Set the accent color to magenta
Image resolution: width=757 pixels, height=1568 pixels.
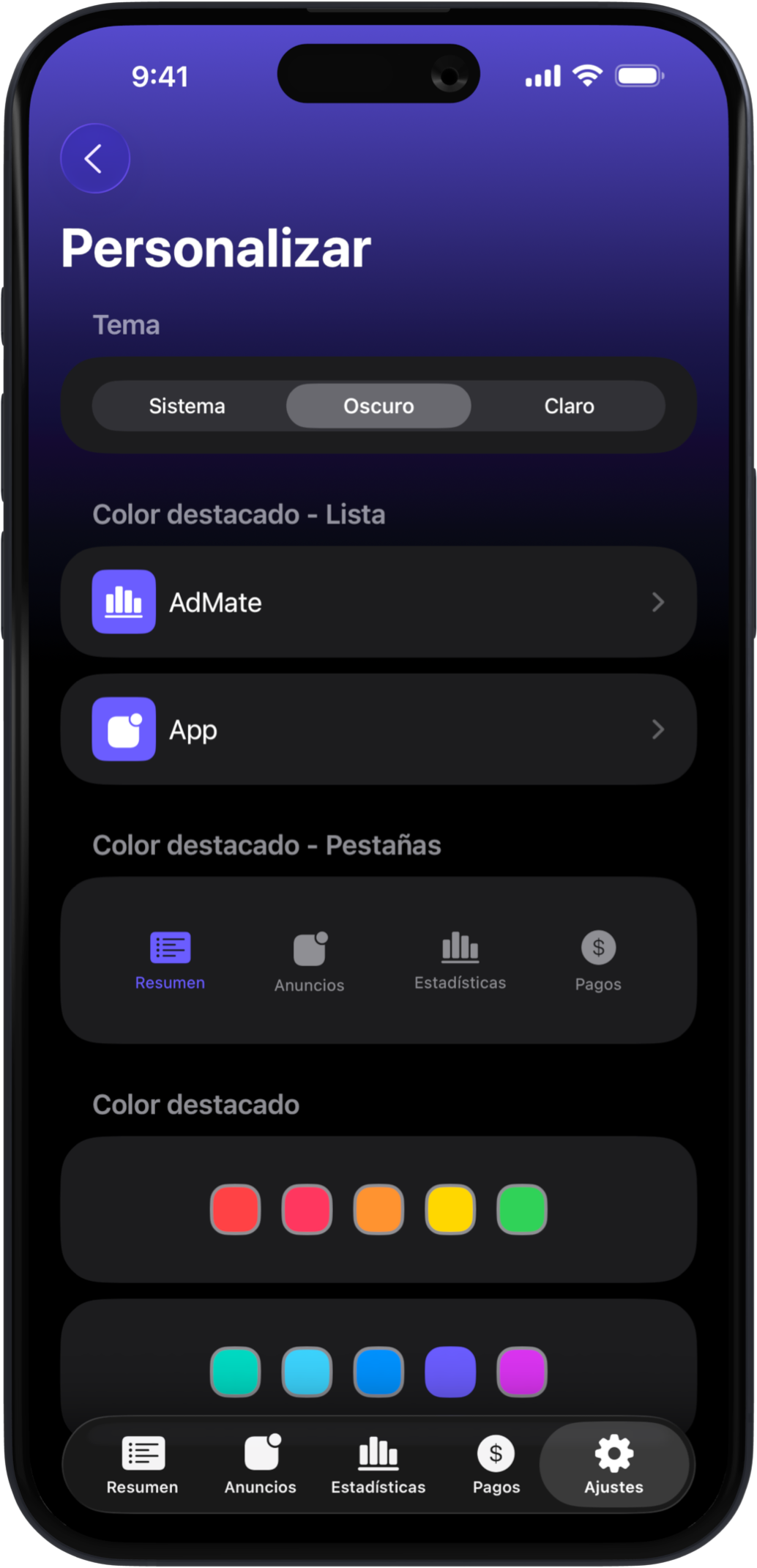point(522,1372)
